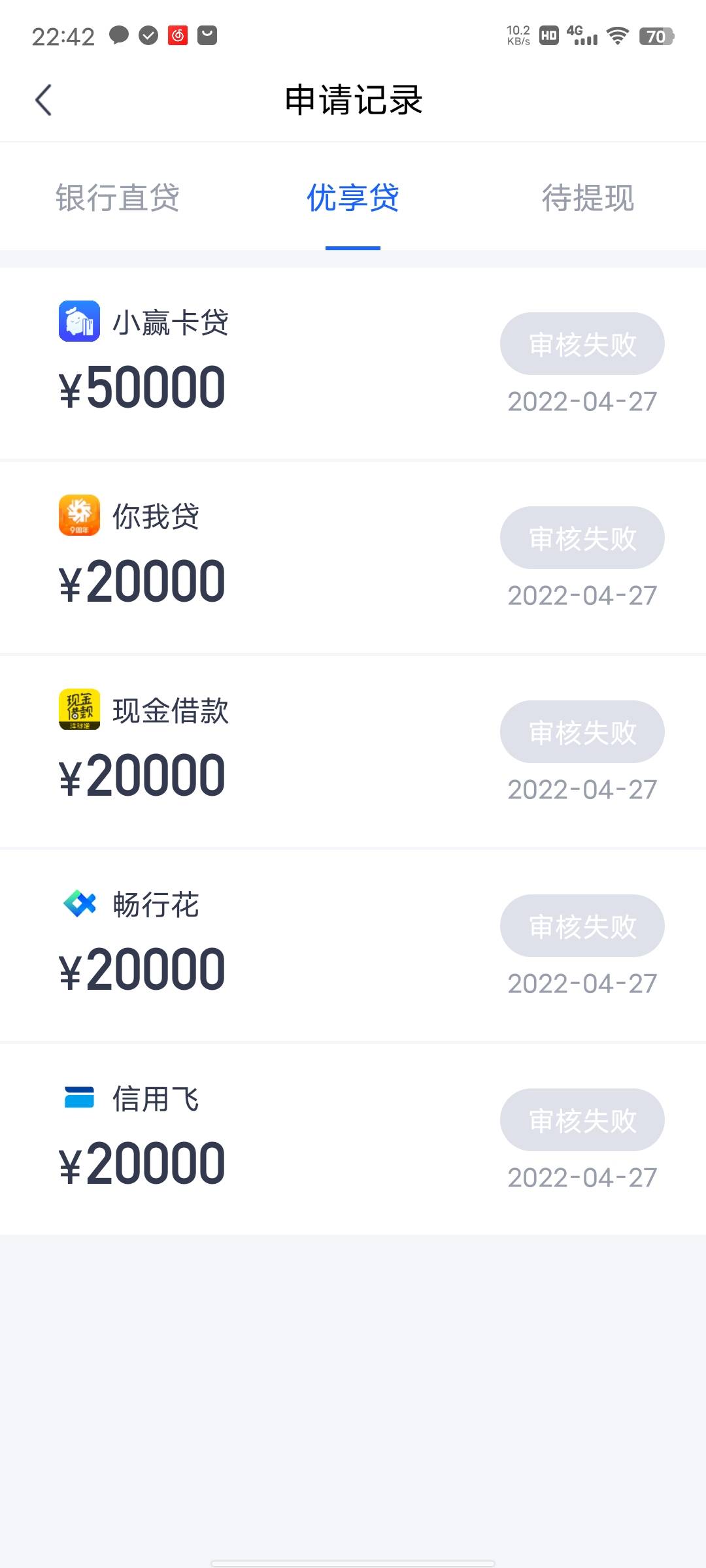The height and width of the screenshot is (1568, 706).
Task: Open the 畅行花 application record
Action: tap(353, 945)
